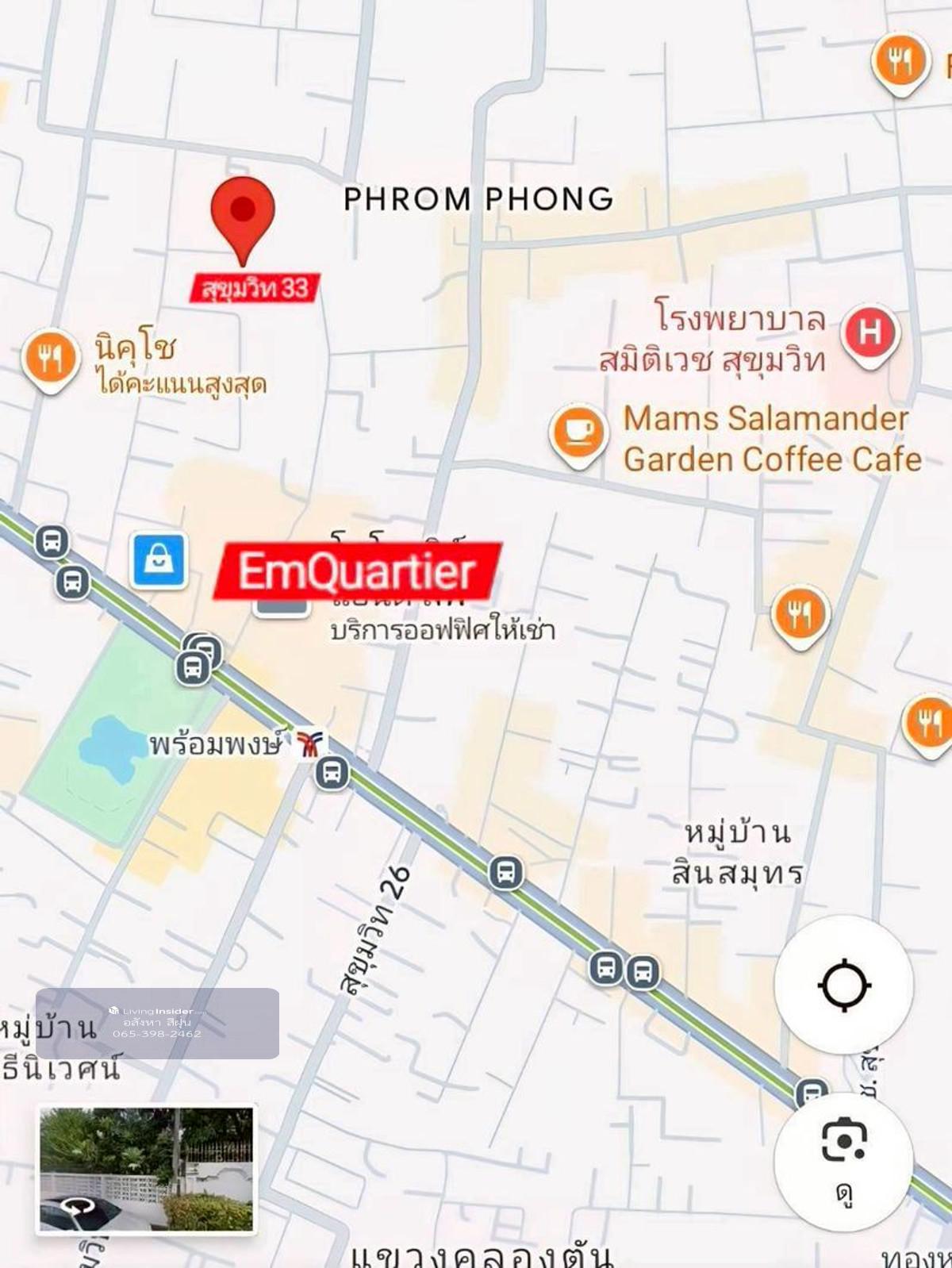Screen dimensions: 952x1268
Task: Open Mams Salamander Garden Coffee Cafe pin
Action: click(578, 432)
